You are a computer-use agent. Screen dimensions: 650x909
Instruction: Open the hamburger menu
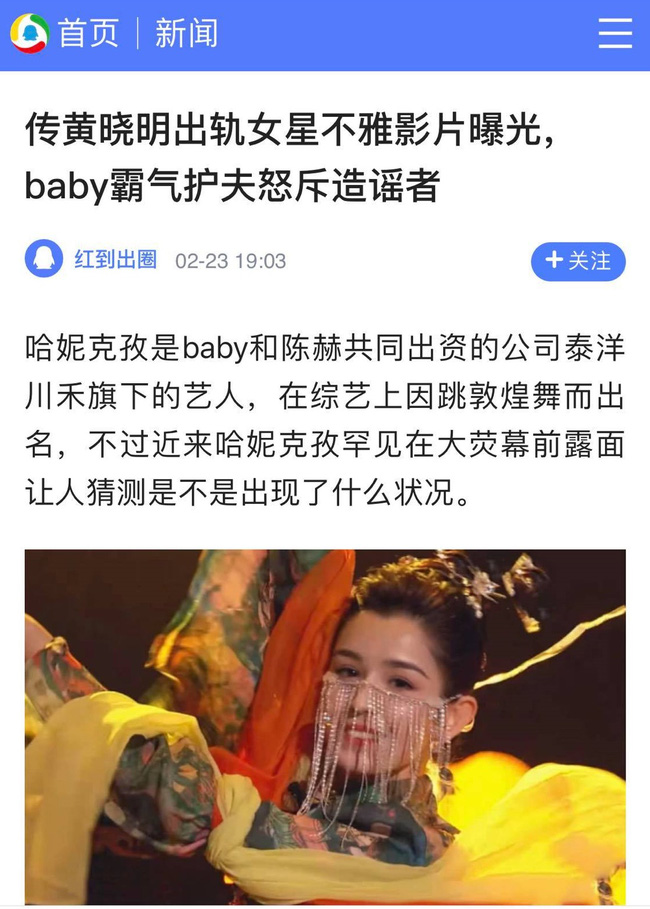pyautogui.click(x=615, y=33)
